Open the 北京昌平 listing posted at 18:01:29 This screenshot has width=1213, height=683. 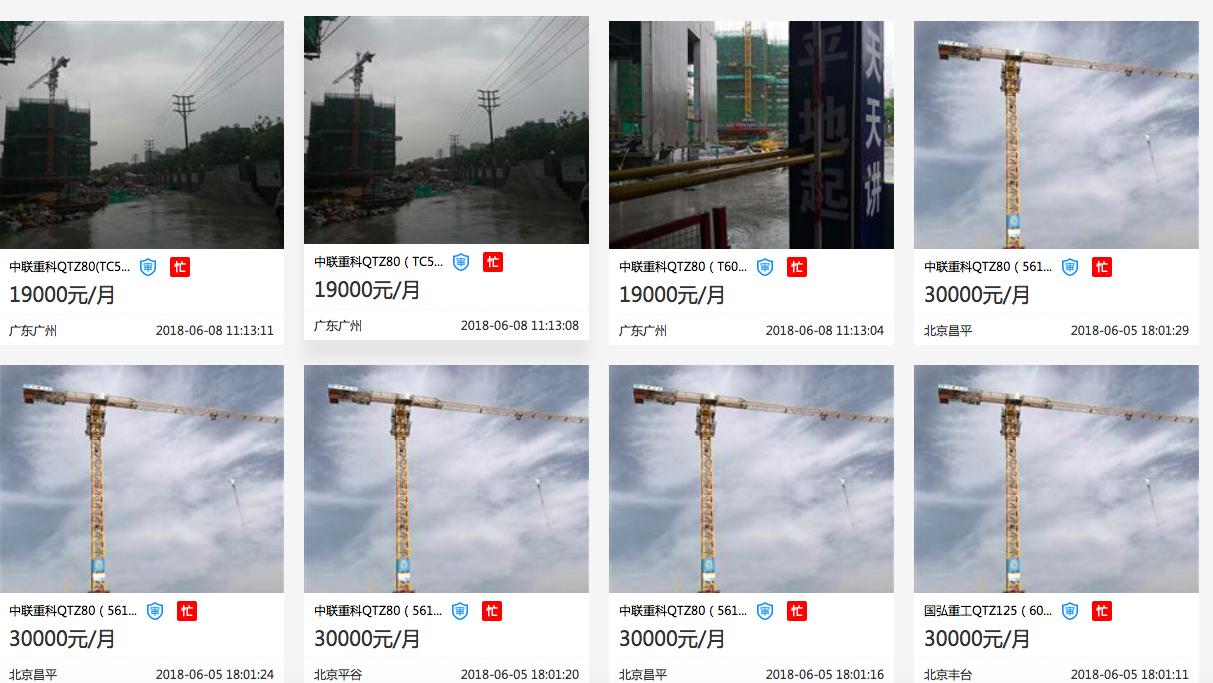[1056, 183]
